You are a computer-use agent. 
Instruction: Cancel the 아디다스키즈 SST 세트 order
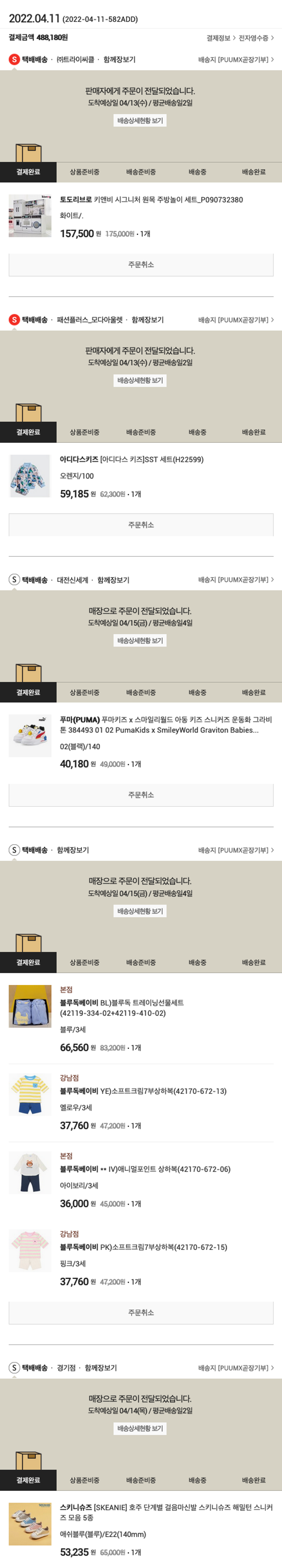point(141,525)
